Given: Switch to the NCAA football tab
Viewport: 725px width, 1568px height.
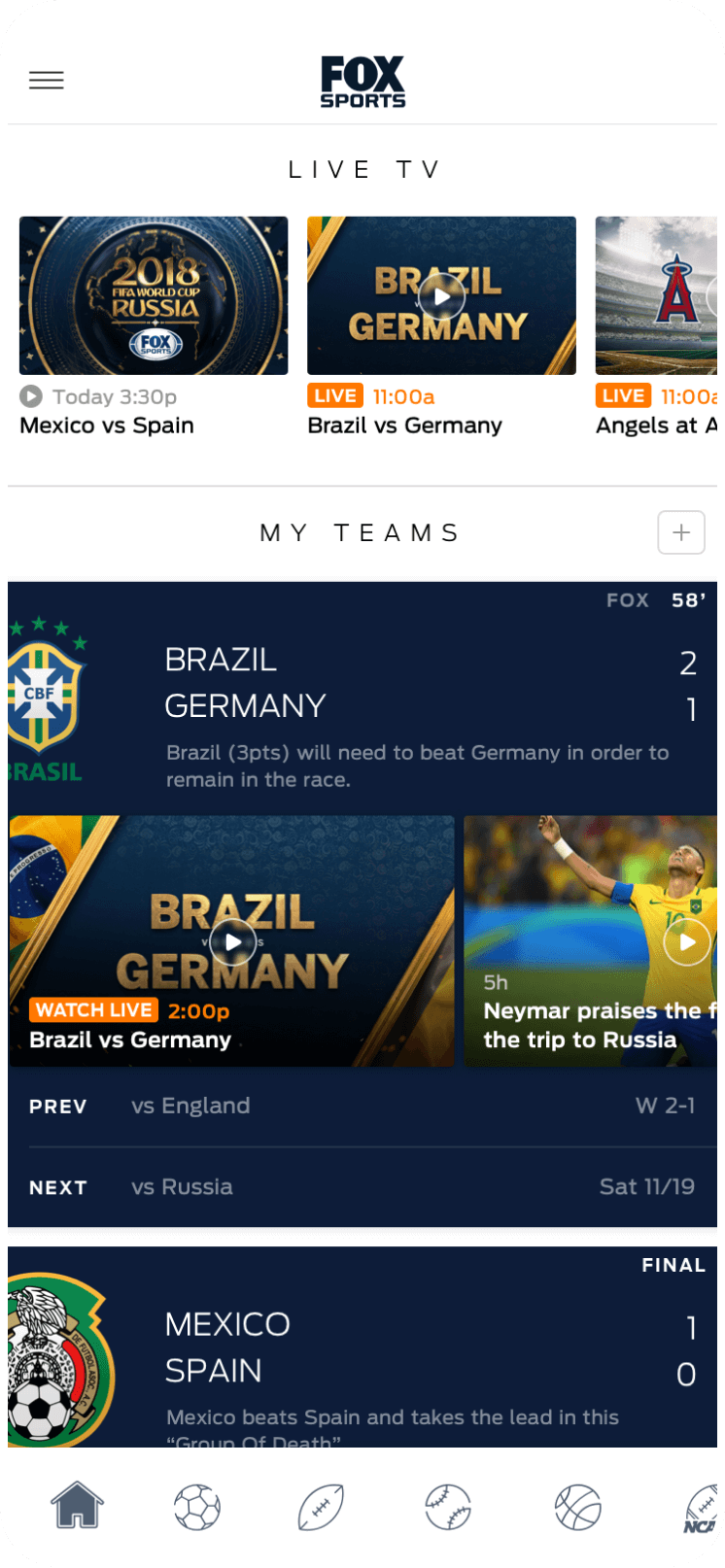Looking at the screenshot, I should tap(700, 1509).
